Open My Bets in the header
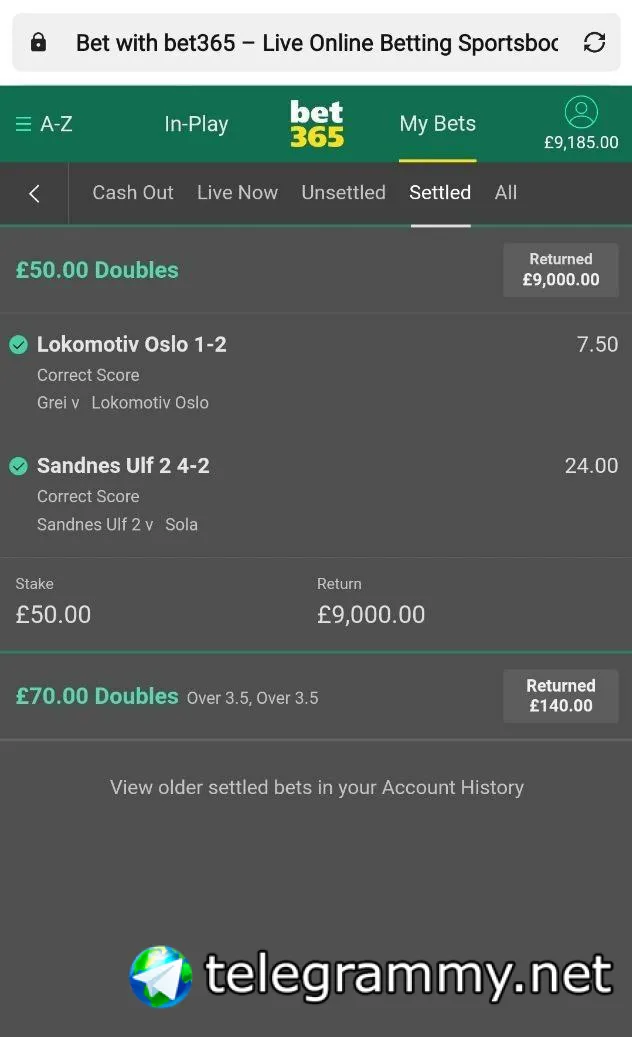Viewport: 632px width, 1037px height. tap(437, 124)
